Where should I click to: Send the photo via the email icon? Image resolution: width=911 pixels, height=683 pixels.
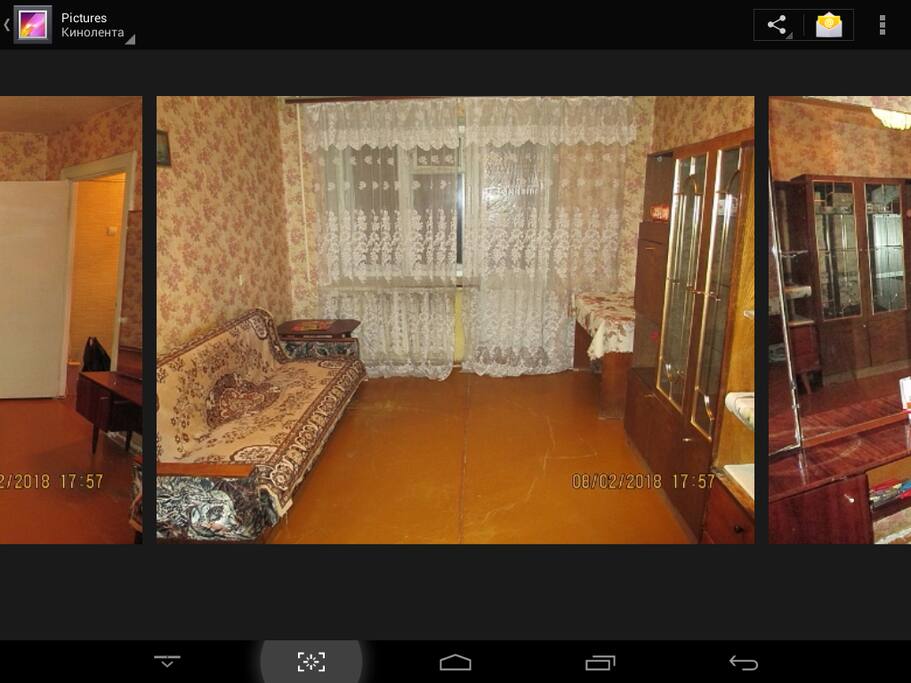[829, 25]
